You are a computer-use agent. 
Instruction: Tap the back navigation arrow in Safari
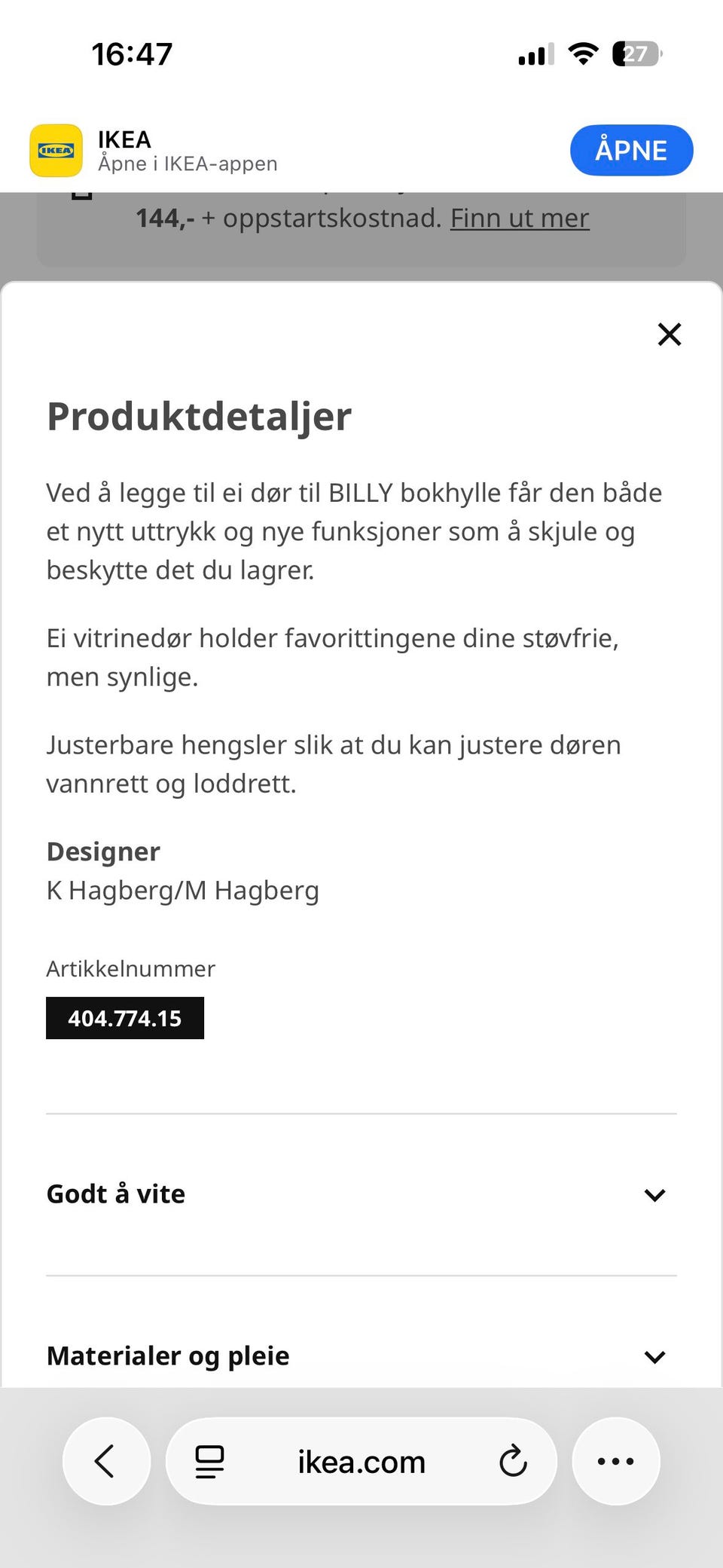pyautogui.click(x=105, y=1460)
